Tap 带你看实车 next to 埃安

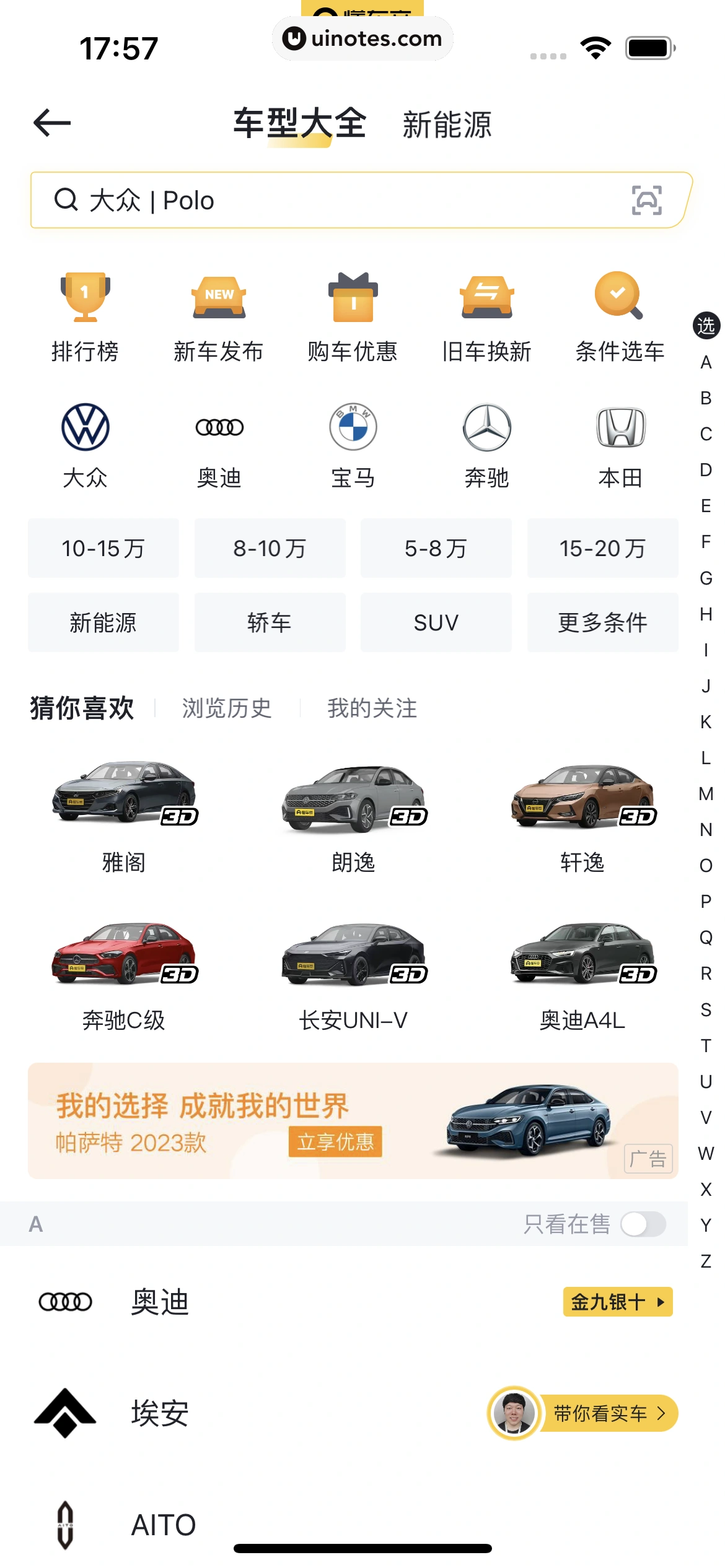click(x=601, y=1414)
